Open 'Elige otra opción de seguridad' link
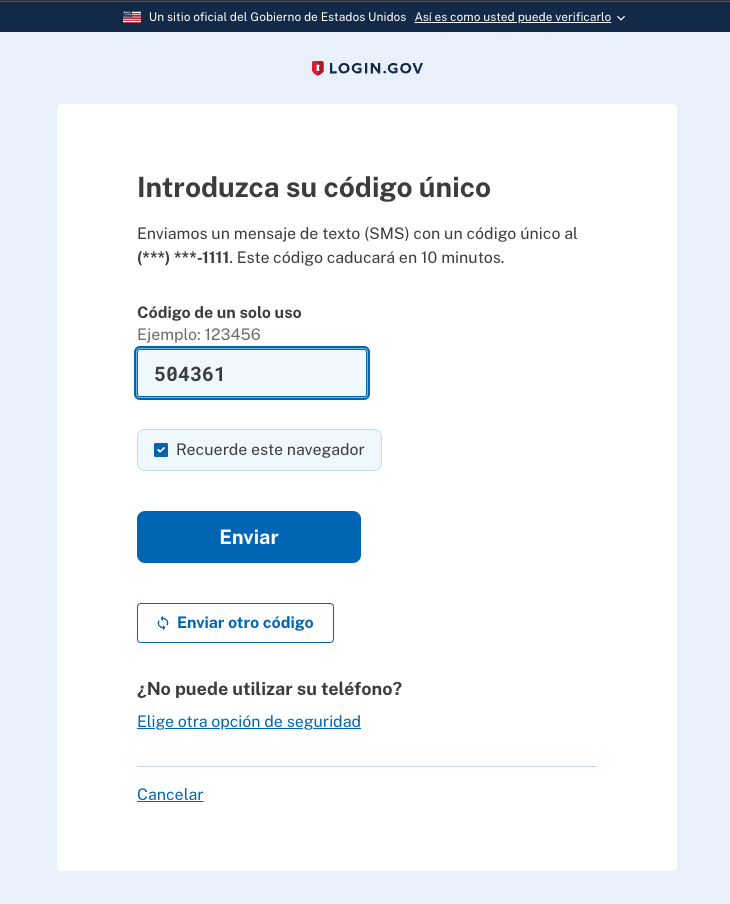 click(248, 721)
